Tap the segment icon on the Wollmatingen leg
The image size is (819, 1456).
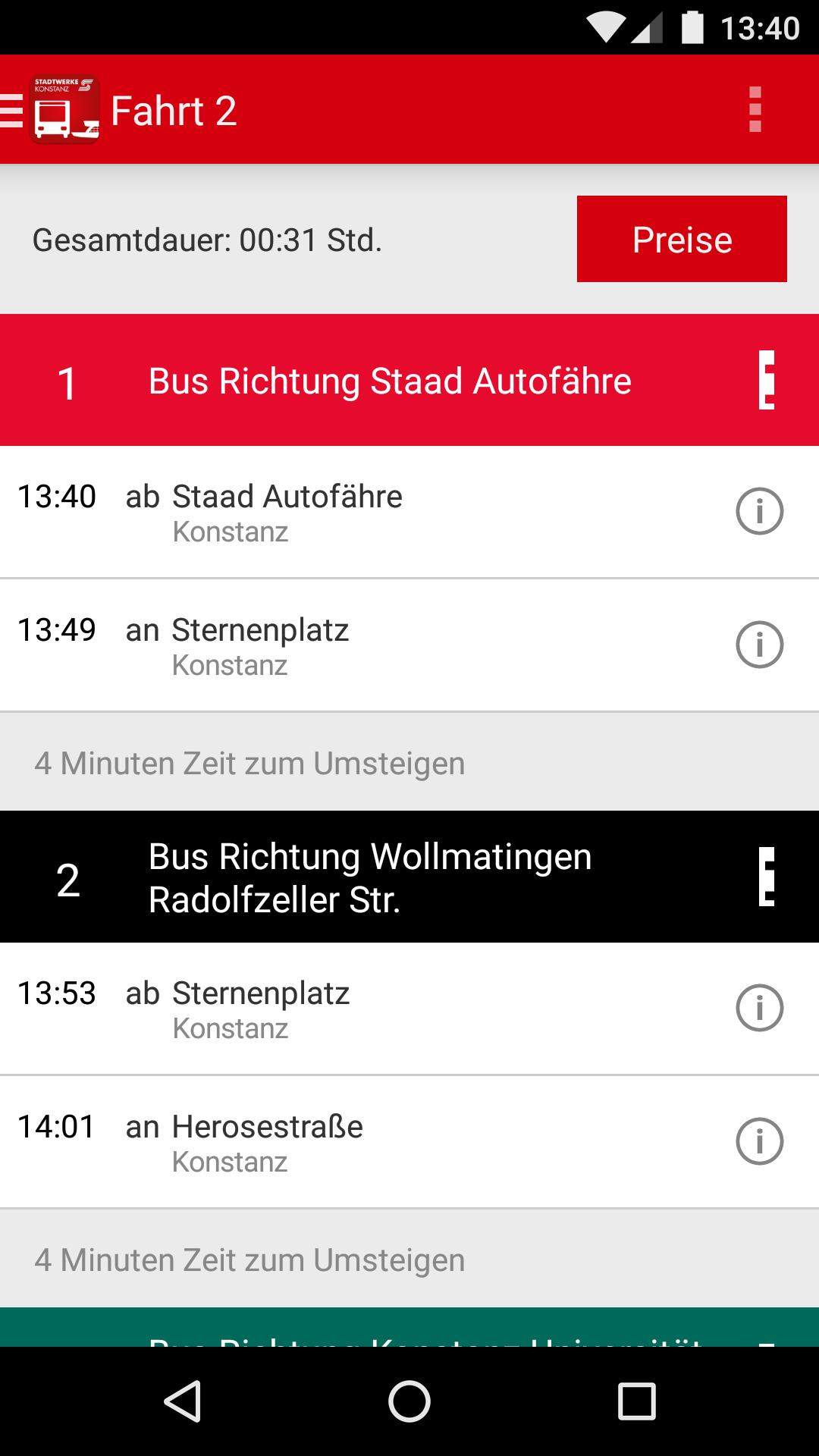click(x=766, y=877)
